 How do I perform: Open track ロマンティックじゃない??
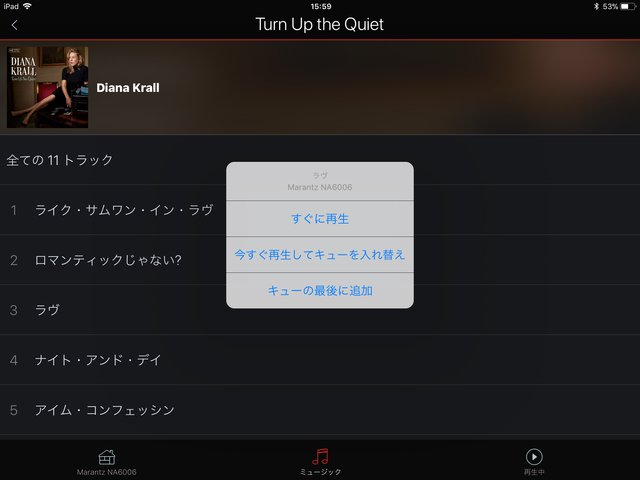click(108, 260)
